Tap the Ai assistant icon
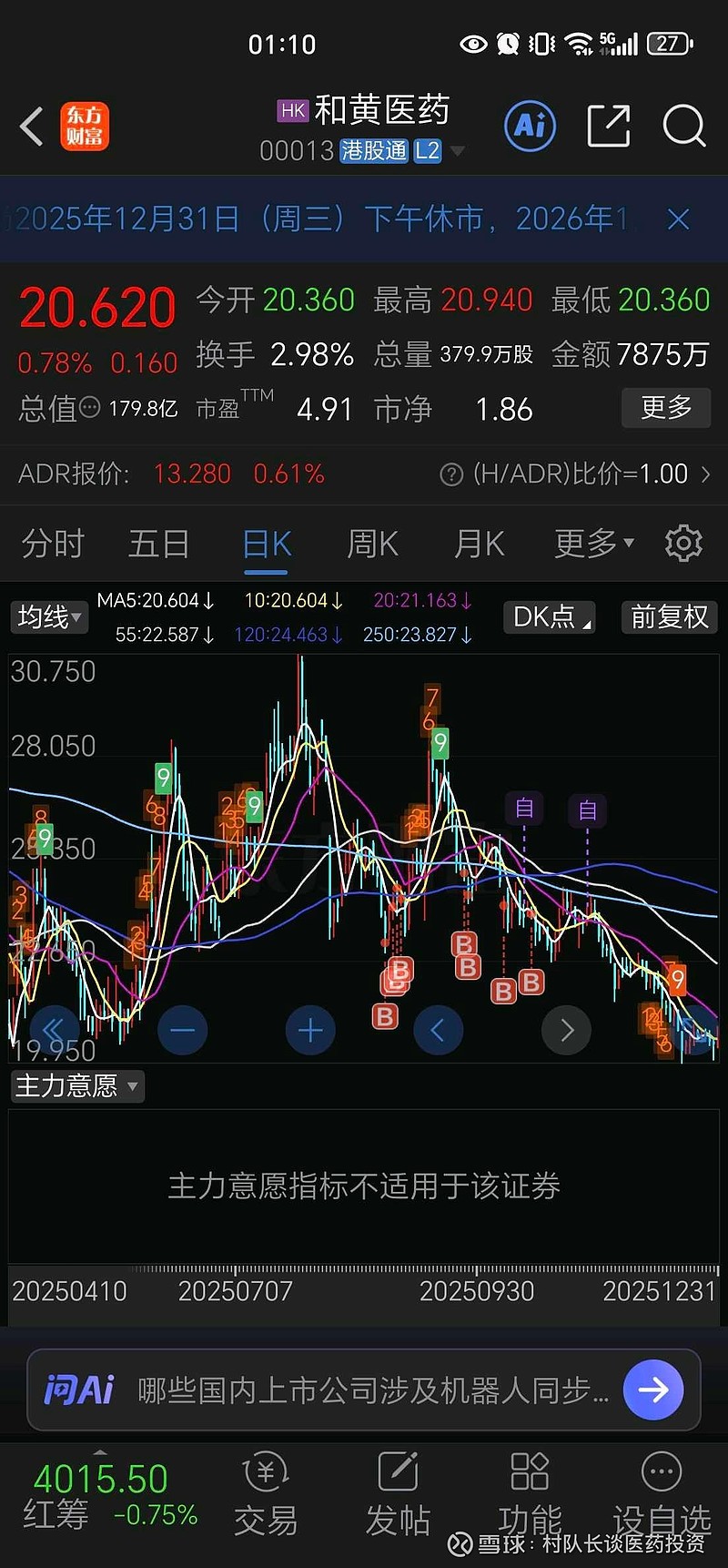 click(x=530, y=126)
